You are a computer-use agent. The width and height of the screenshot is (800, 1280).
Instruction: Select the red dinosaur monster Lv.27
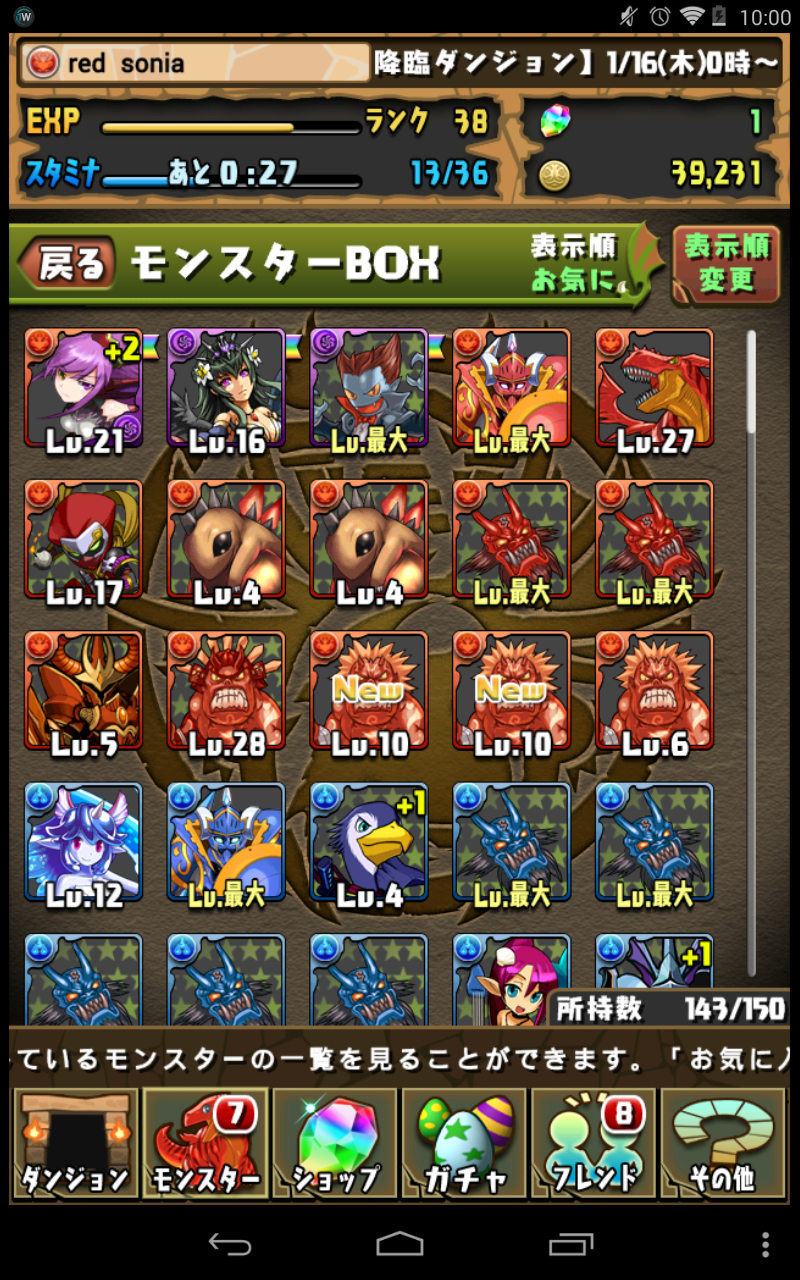(x=654, y=389)
